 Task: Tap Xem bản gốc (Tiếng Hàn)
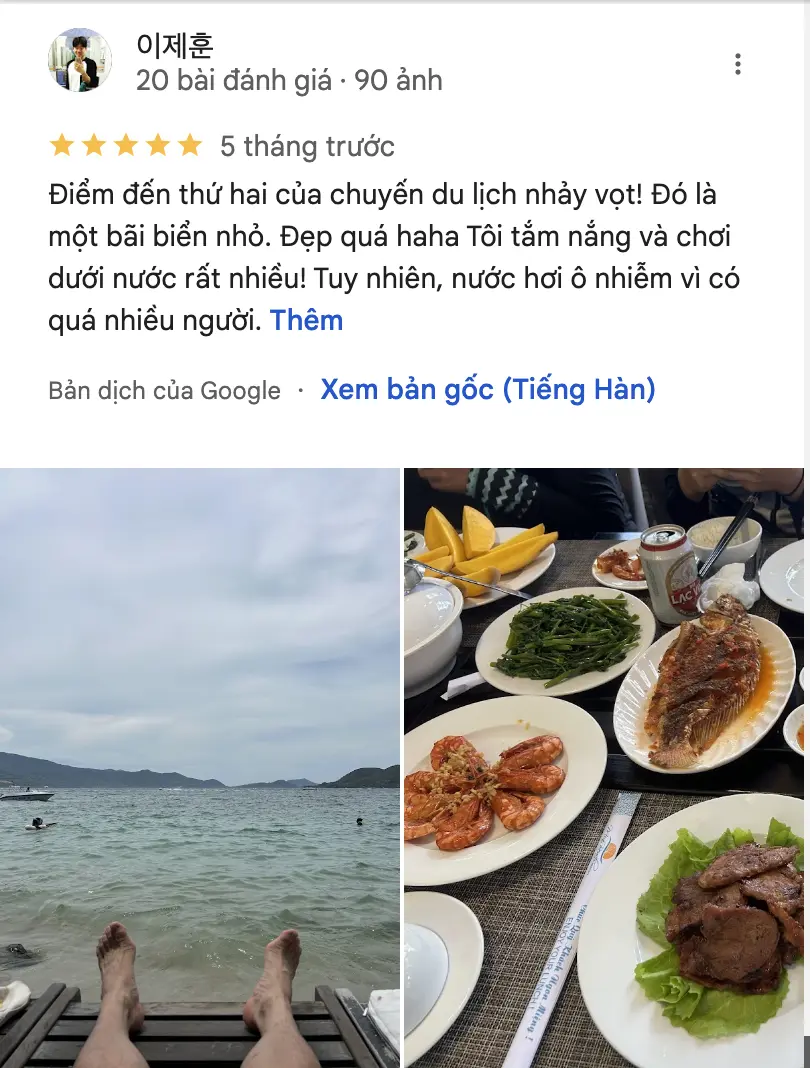click(487, 390)
